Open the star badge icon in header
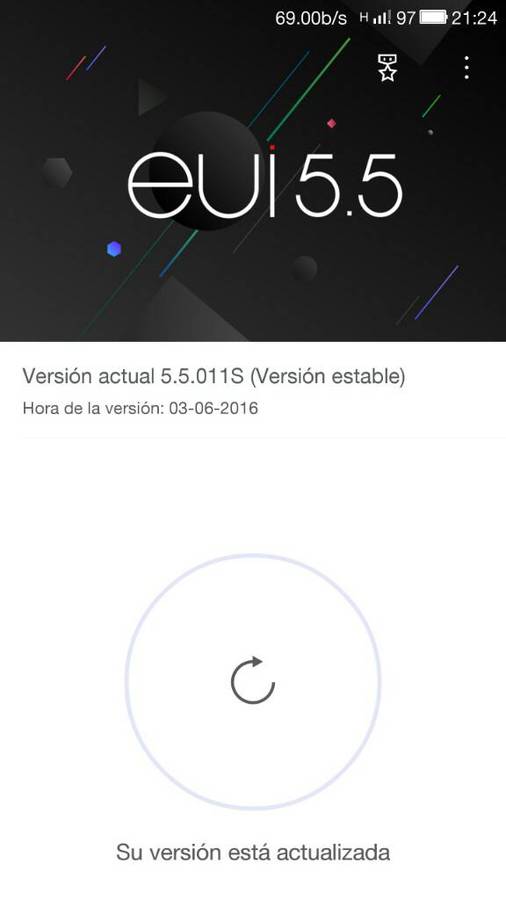The height and width of the screenshot is (900, 506). point(387,68)
